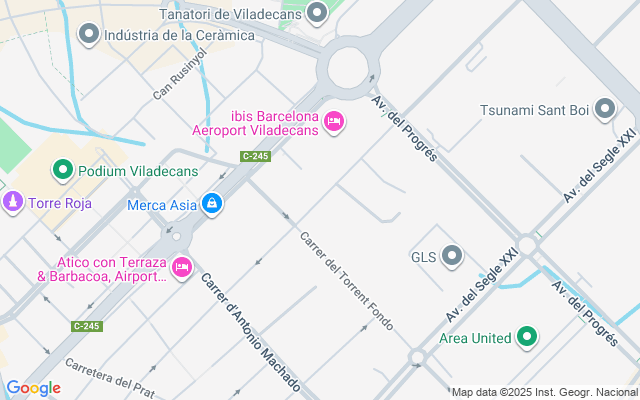Select the Merca Asia shop marker
Screen dimensions: 640x400
[x=211, y=204]
